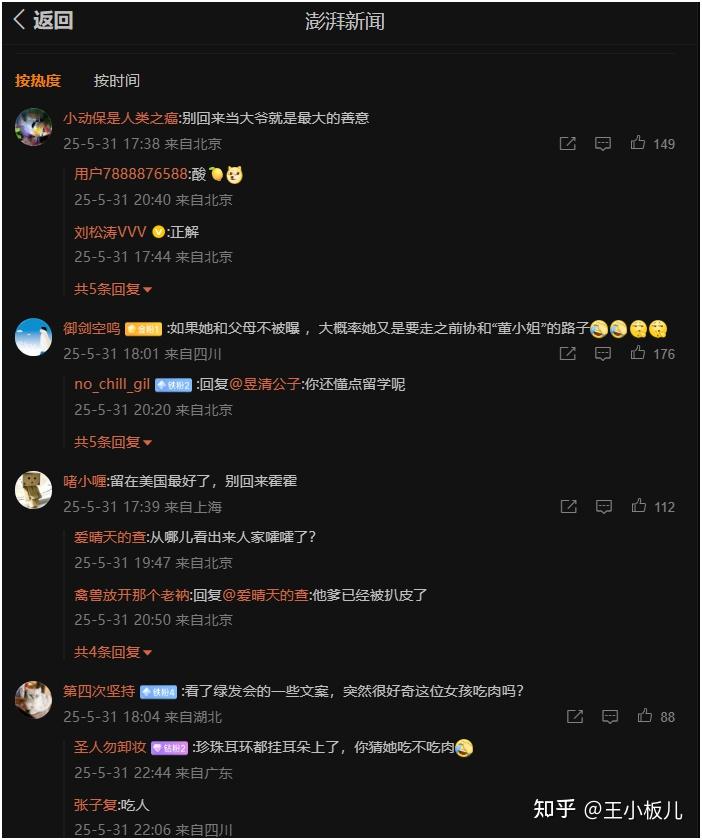The image size is (702, 840).
Task: Expand 共5条回复 under no_chill_gil's reply
Action: pyautogui.click(x=113, y=442)
